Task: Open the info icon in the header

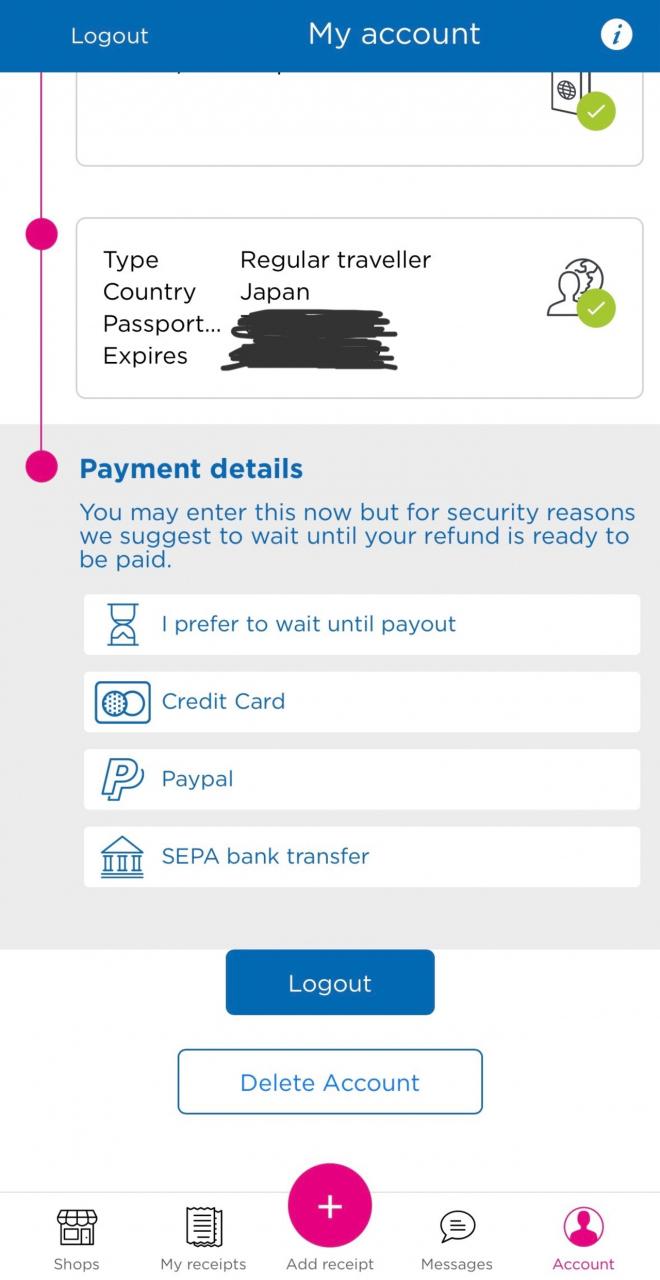Action: click(616, 36)
